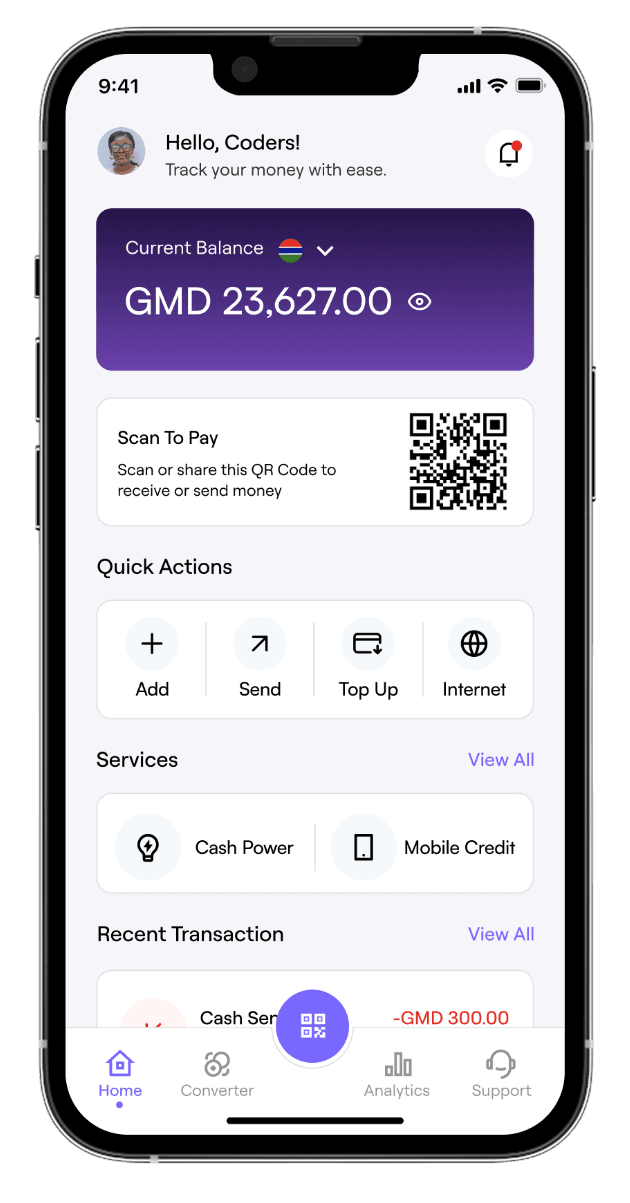630x1203 pixels.
Task: Go to the Analytics tab
Action: (397, 1075)
